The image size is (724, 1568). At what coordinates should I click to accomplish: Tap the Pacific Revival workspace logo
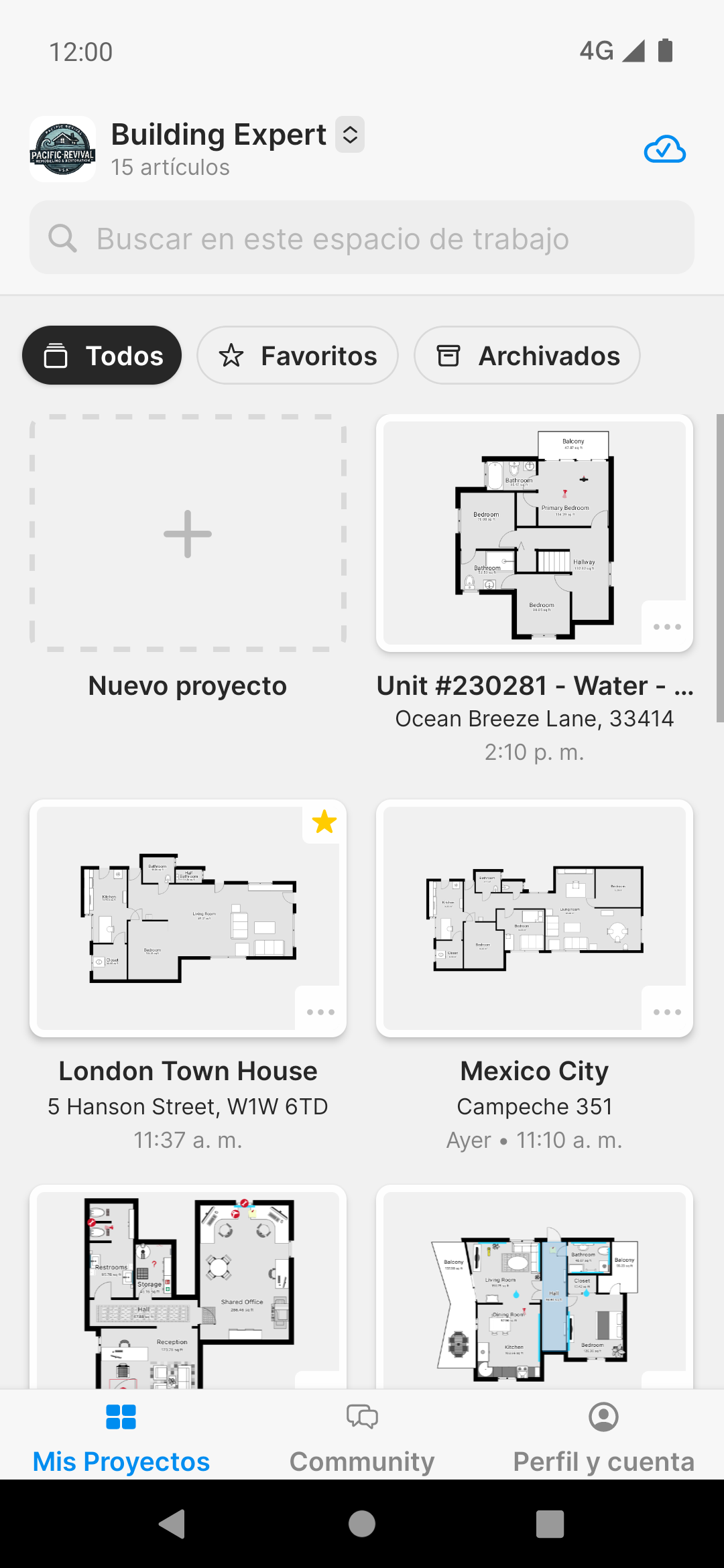click(x=62, y=149)
